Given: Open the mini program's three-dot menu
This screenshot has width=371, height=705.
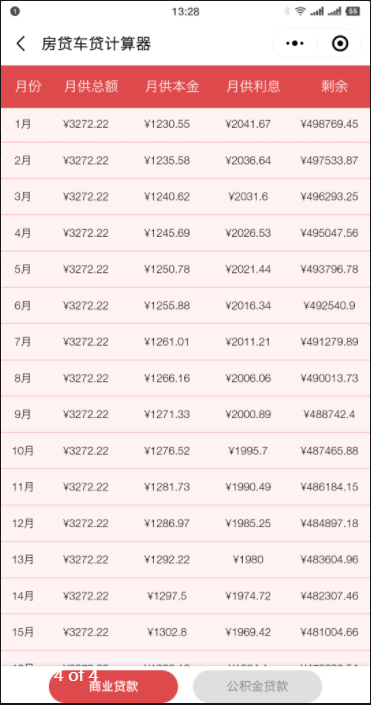Looking at the screenshot, I should (x=295, y=44).
